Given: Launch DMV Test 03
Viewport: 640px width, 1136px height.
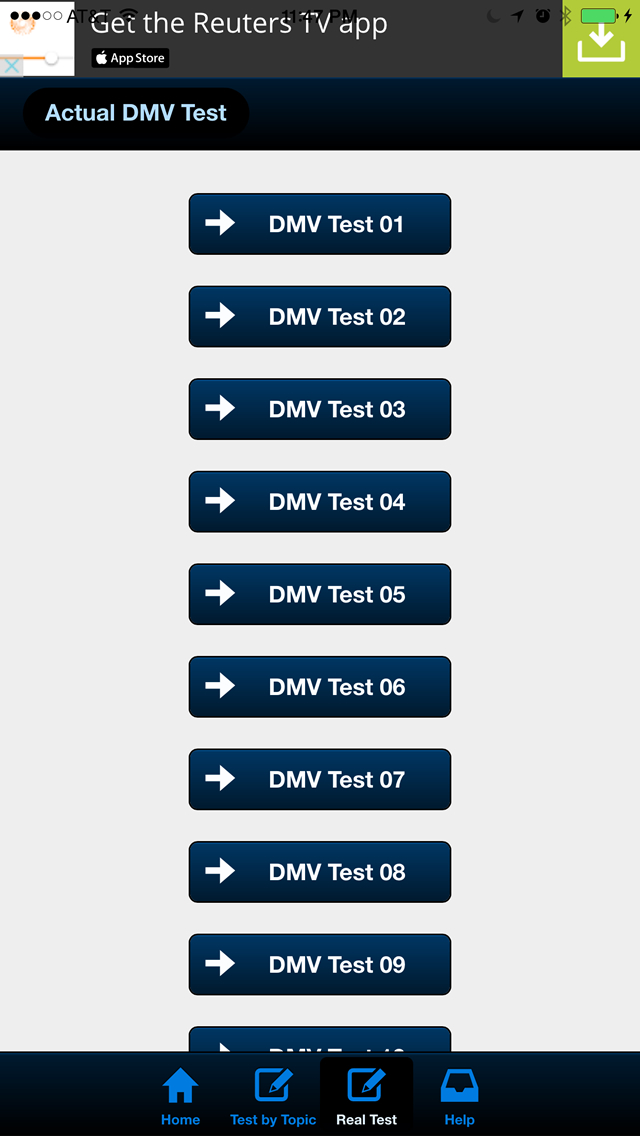Looking at the screenshot, I should [x=320, y=409].
